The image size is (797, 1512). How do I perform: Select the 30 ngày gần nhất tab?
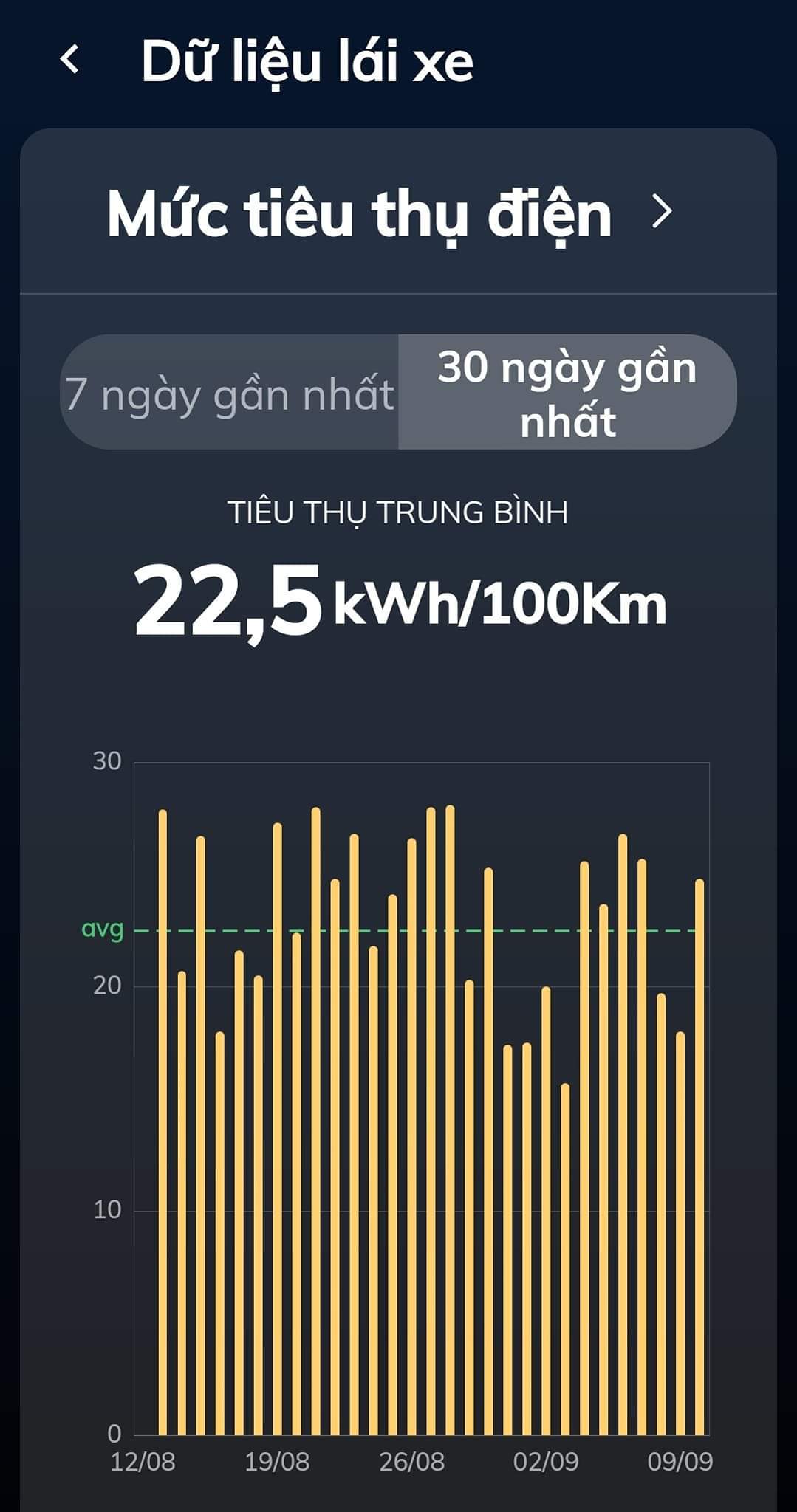tap(567, 393)
